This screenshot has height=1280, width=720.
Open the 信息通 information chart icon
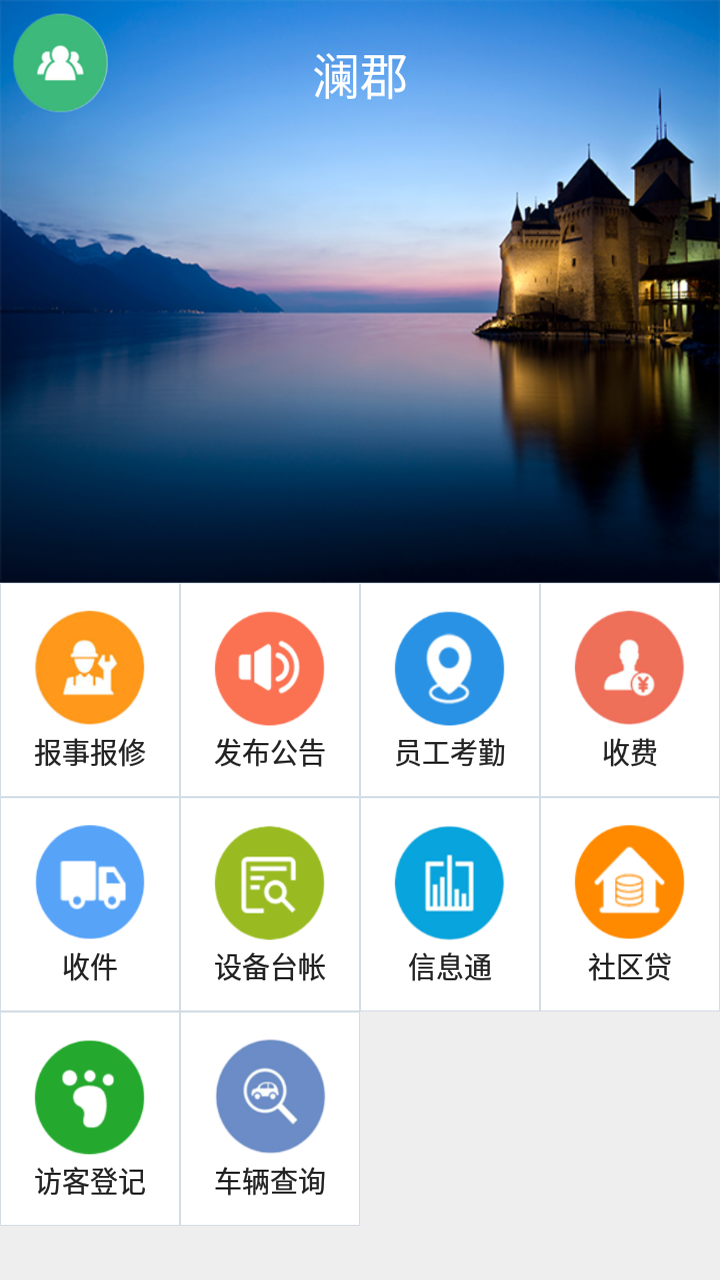(449, 881)
